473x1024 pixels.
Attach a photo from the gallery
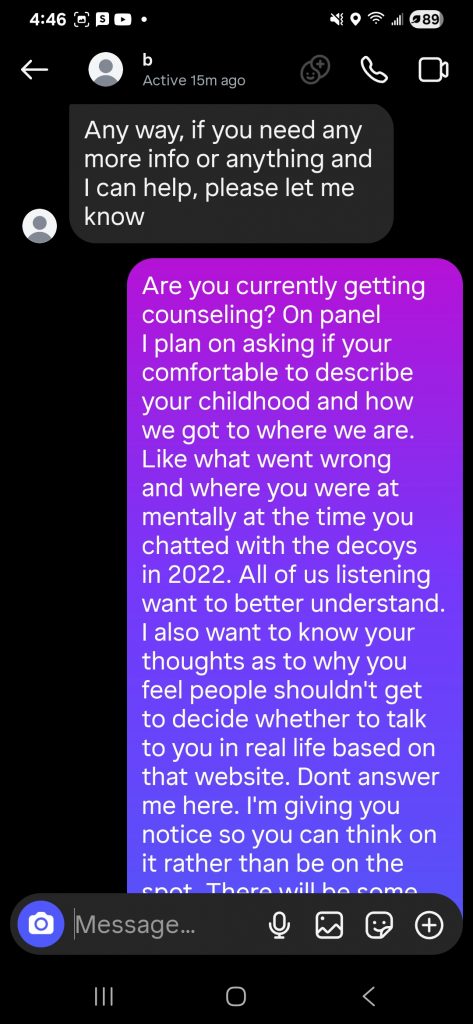point(329,925)
